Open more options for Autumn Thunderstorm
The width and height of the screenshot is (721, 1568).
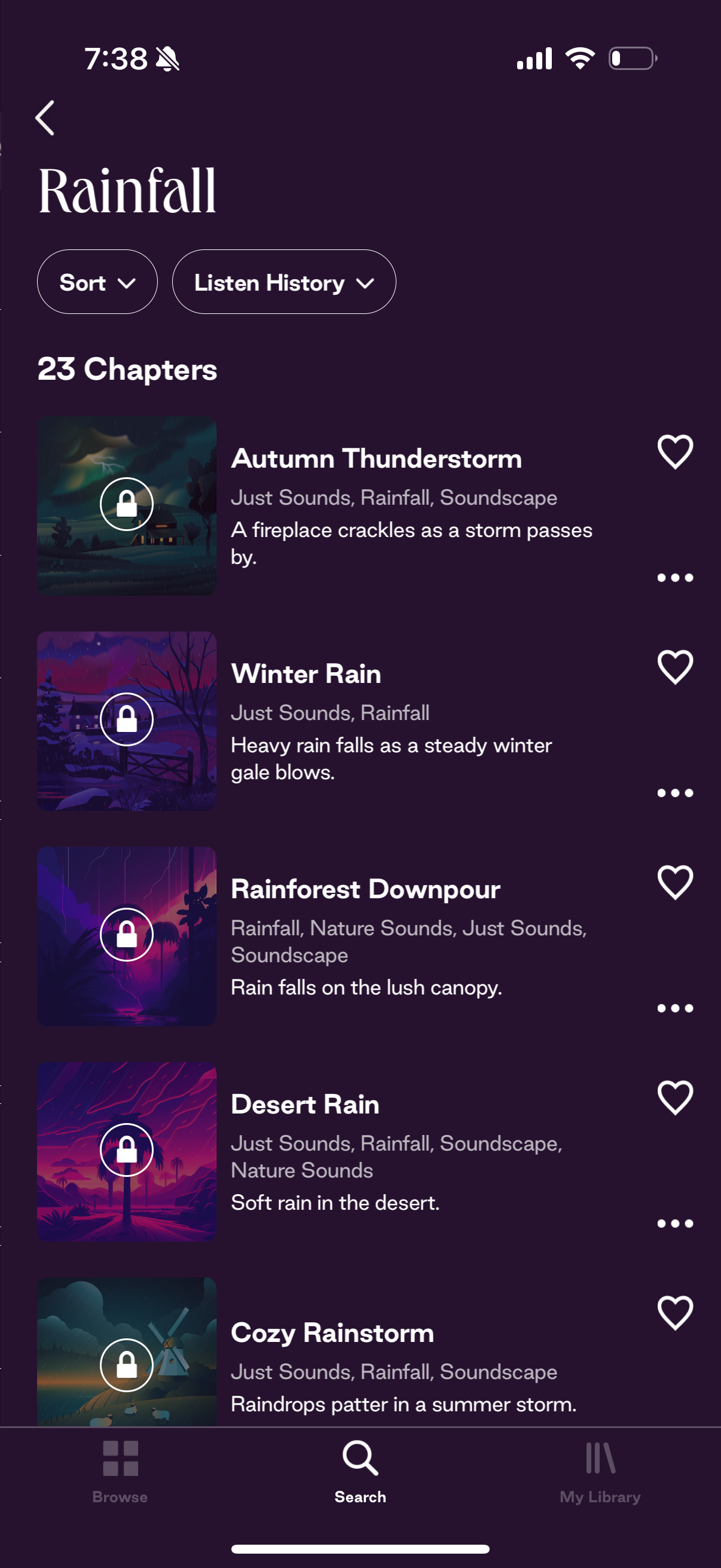675,577
